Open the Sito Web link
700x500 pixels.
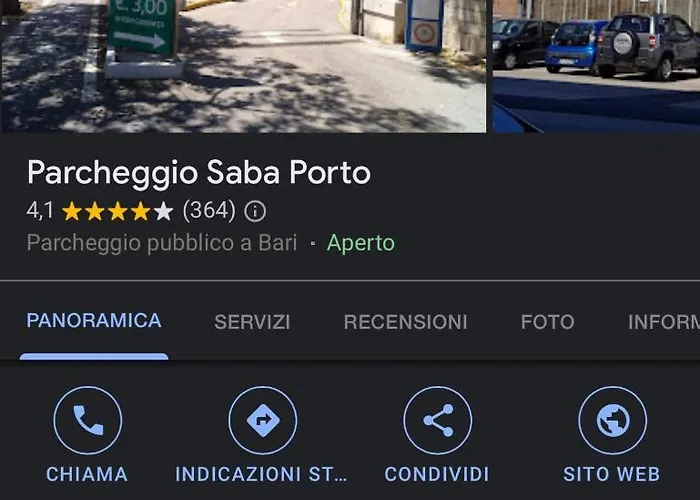click(x=612, y=421)
